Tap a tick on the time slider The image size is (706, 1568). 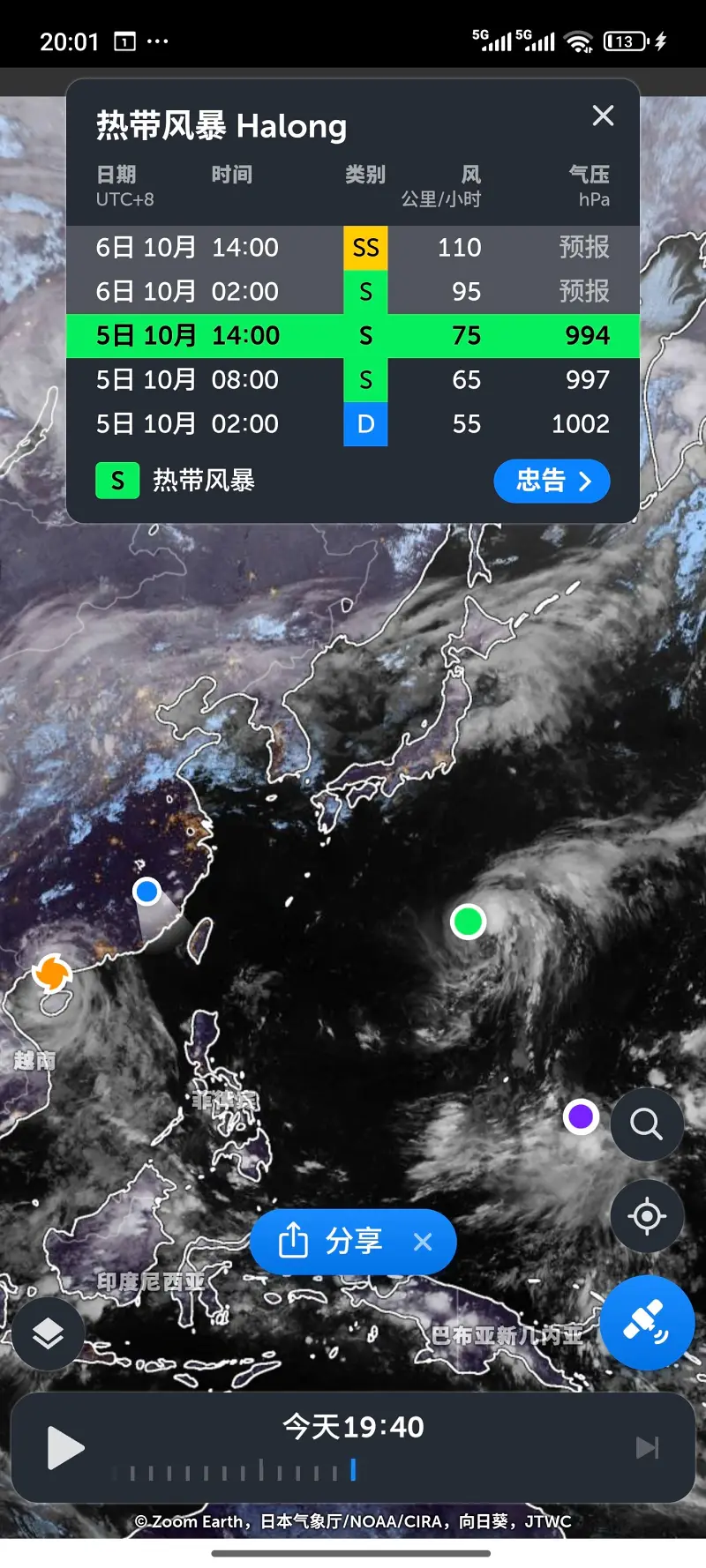(x=261, y=1469)
